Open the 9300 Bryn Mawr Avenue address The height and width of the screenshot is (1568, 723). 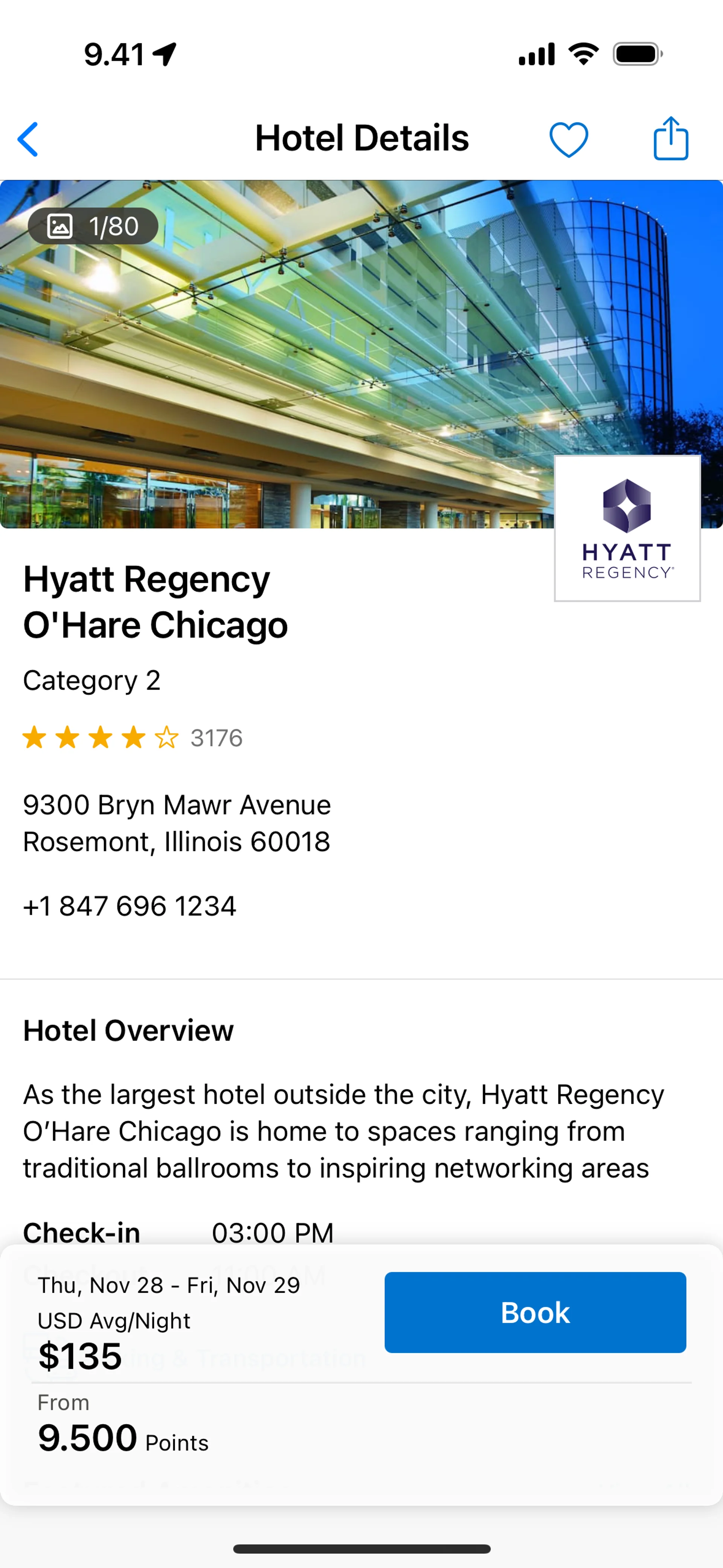[x=177, y=823]
